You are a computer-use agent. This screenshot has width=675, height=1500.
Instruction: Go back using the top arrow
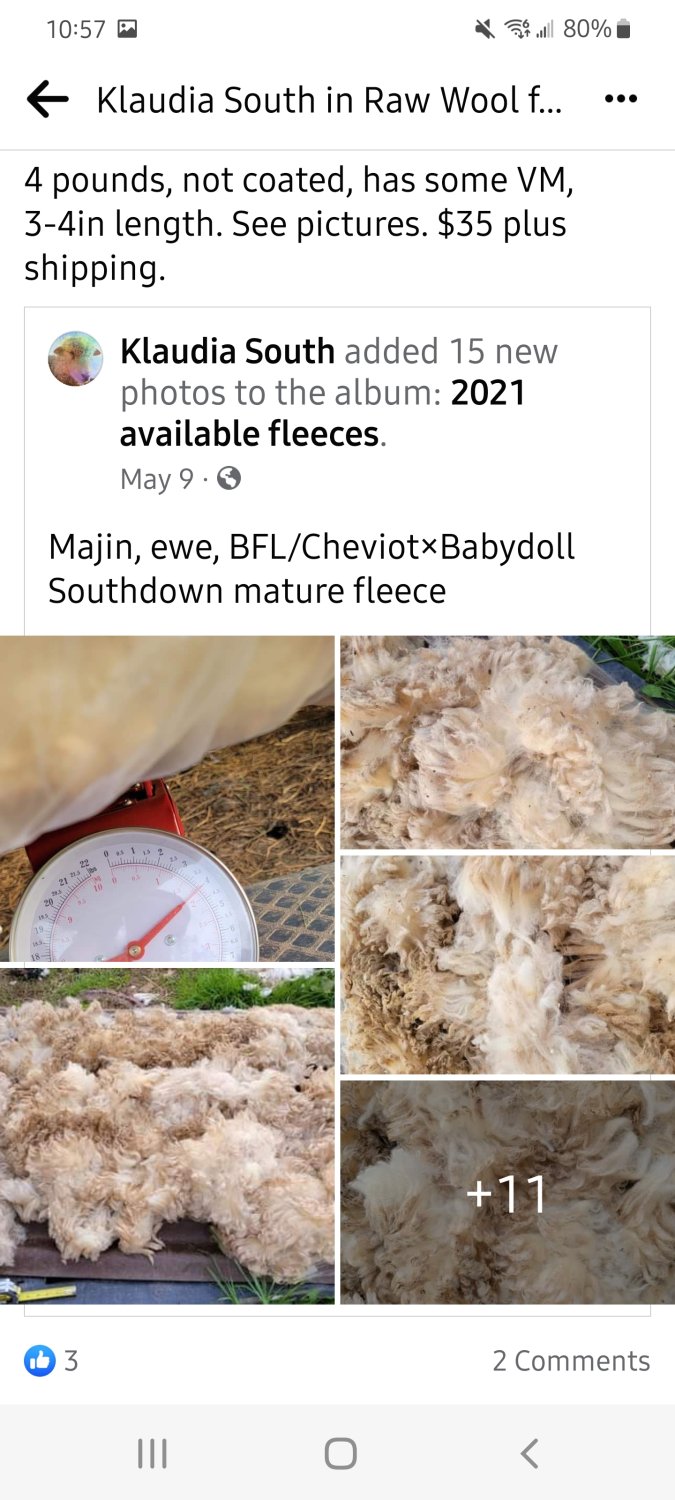pyautogui.click(x=47, y=99)
